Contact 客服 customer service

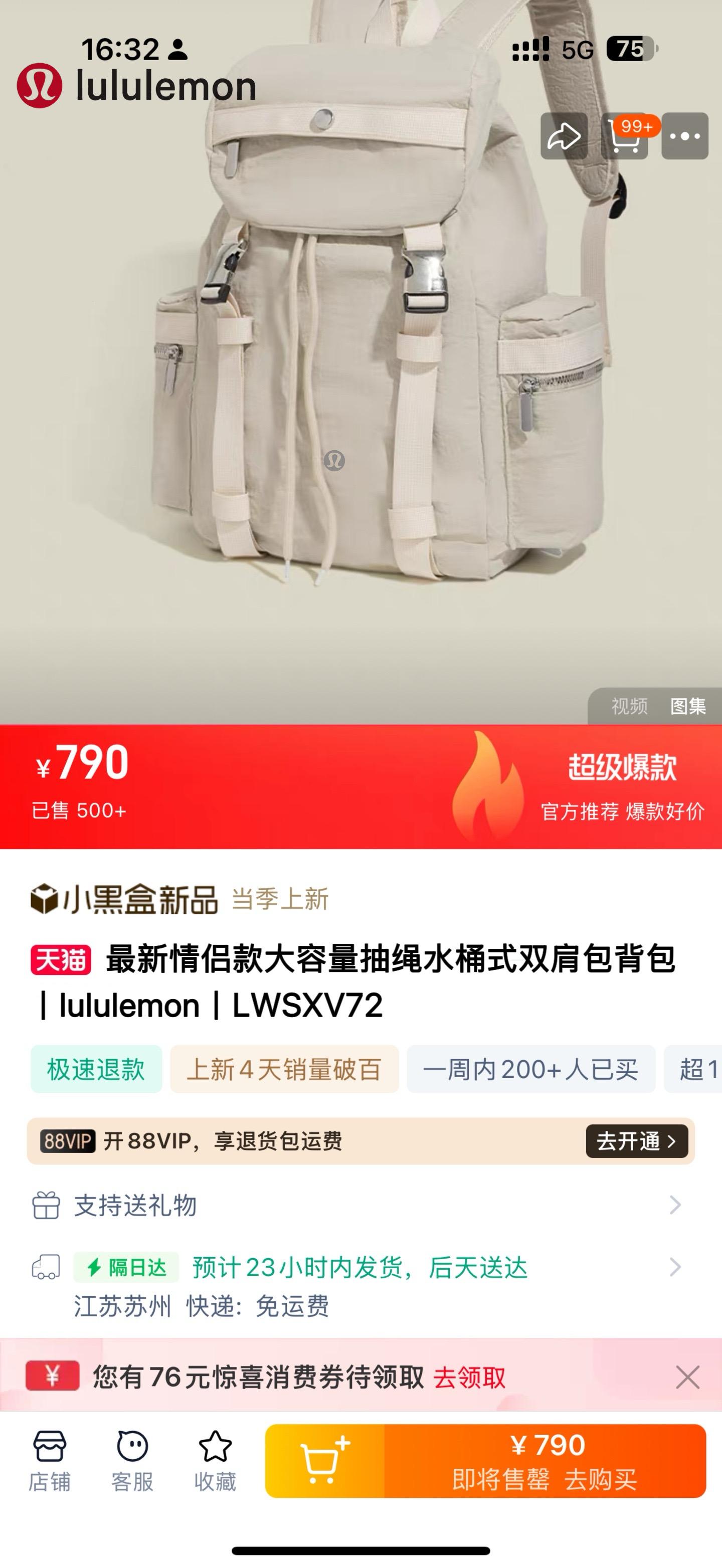tap(132, 1461)
